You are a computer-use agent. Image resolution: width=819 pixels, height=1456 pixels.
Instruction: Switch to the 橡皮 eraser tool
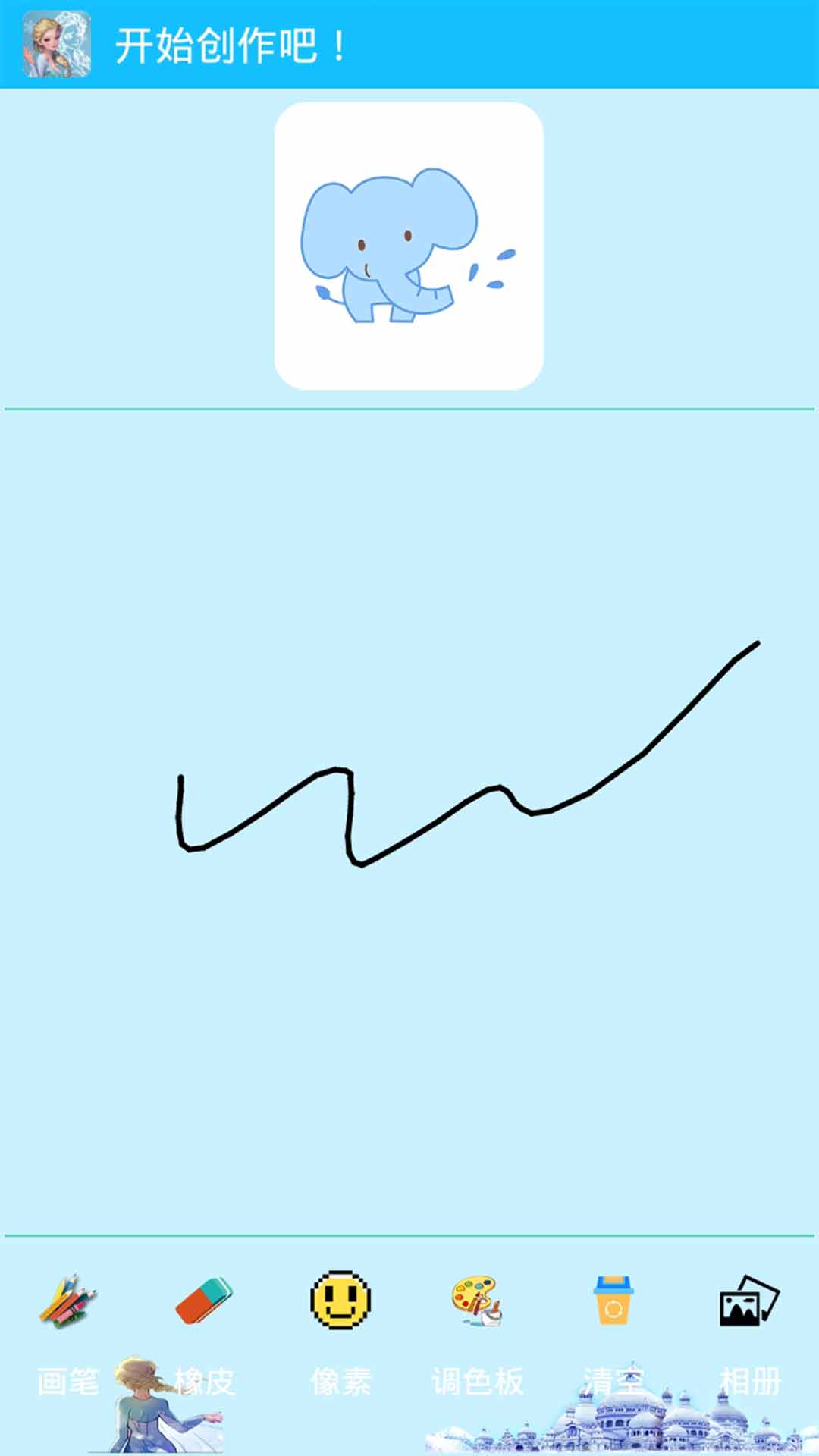[204, 1301]
